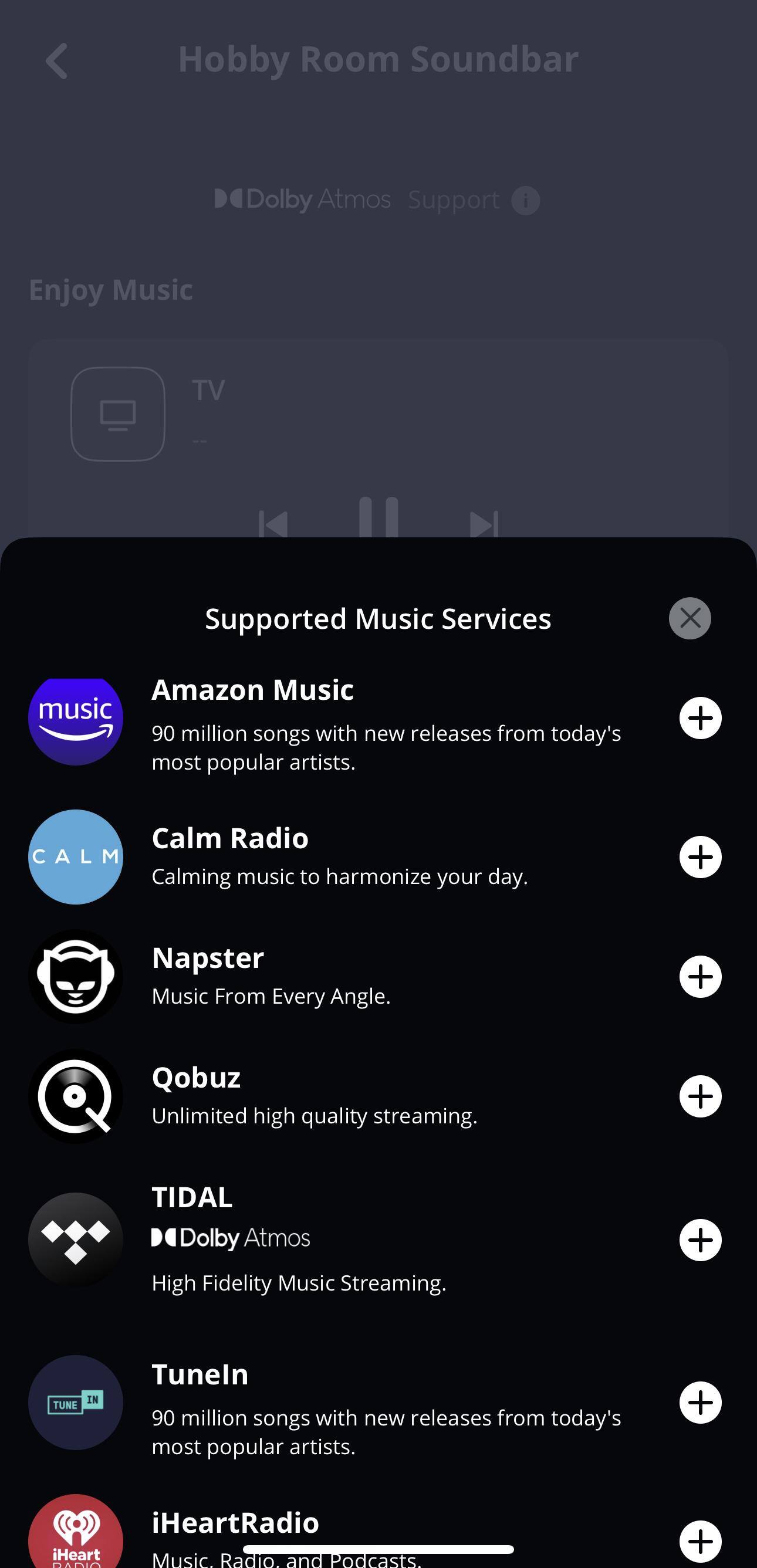Add Qobuz streaming service

pos(700,1097)
